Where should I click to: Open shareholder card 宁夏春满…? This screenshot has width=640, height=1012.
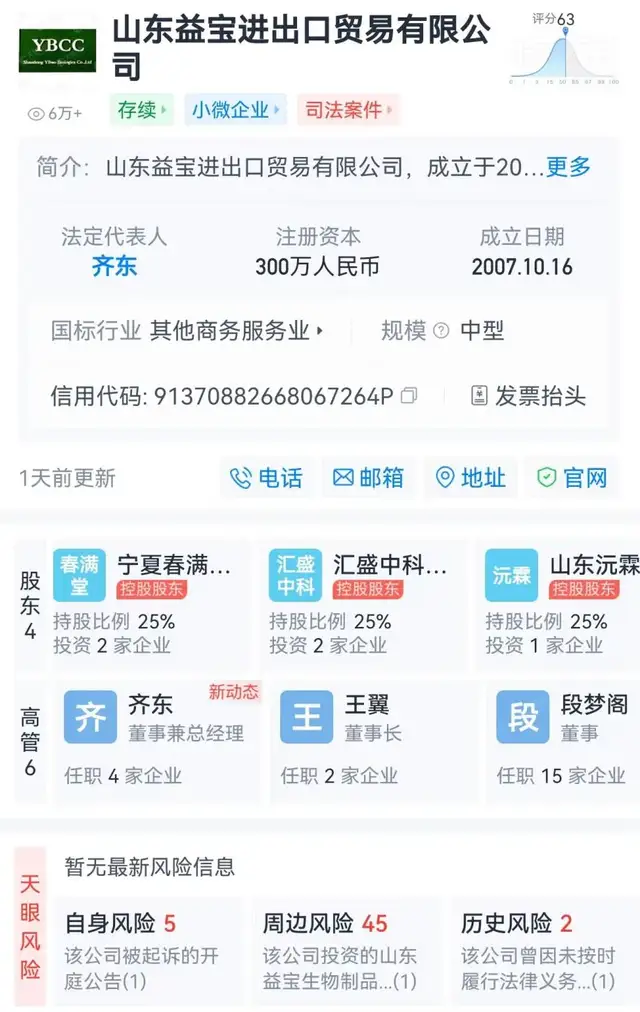[x=147, y=603]
